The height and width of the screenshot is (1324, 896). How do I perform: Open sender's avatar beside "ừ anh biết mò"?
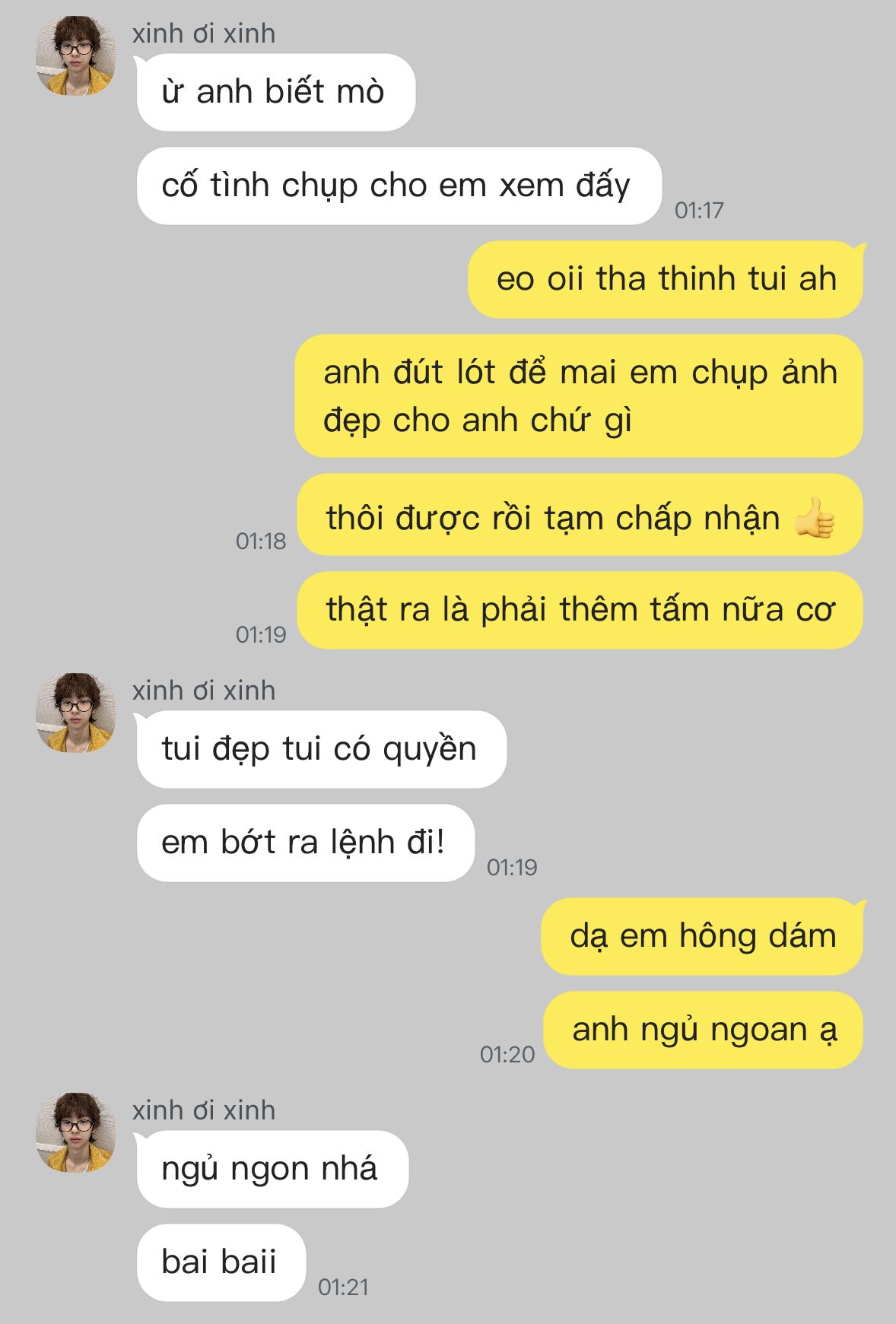76,56
